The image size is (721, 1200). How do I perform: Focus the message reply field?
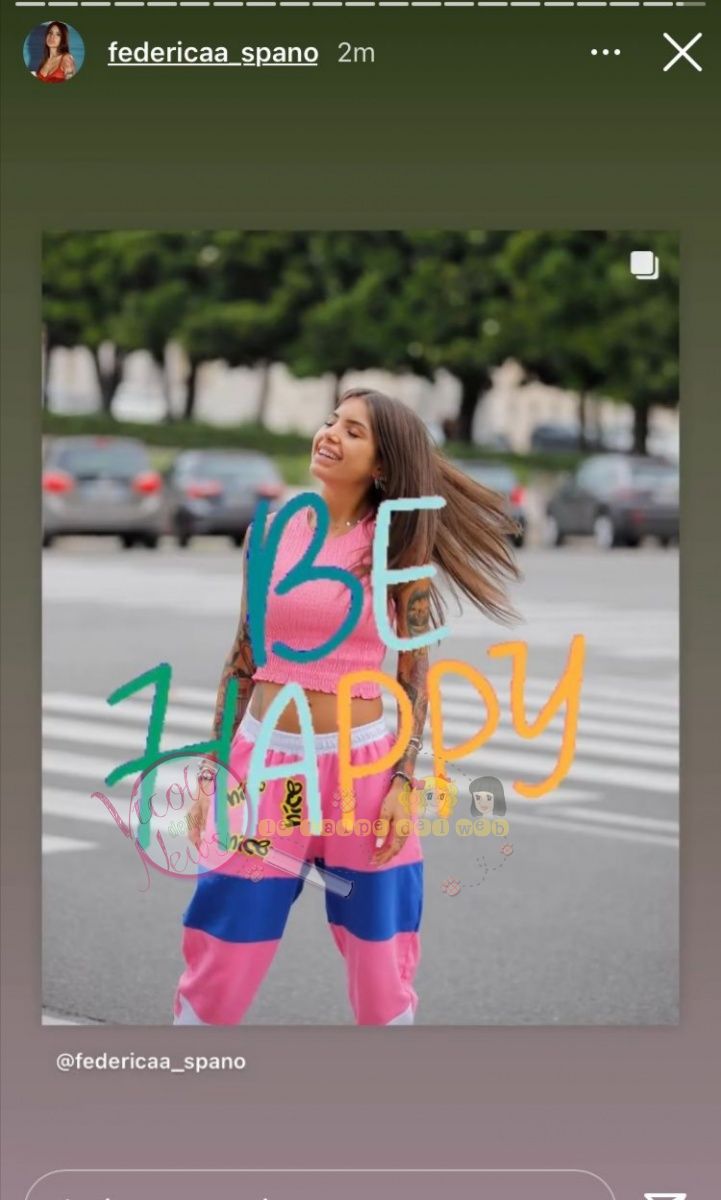320,1188
